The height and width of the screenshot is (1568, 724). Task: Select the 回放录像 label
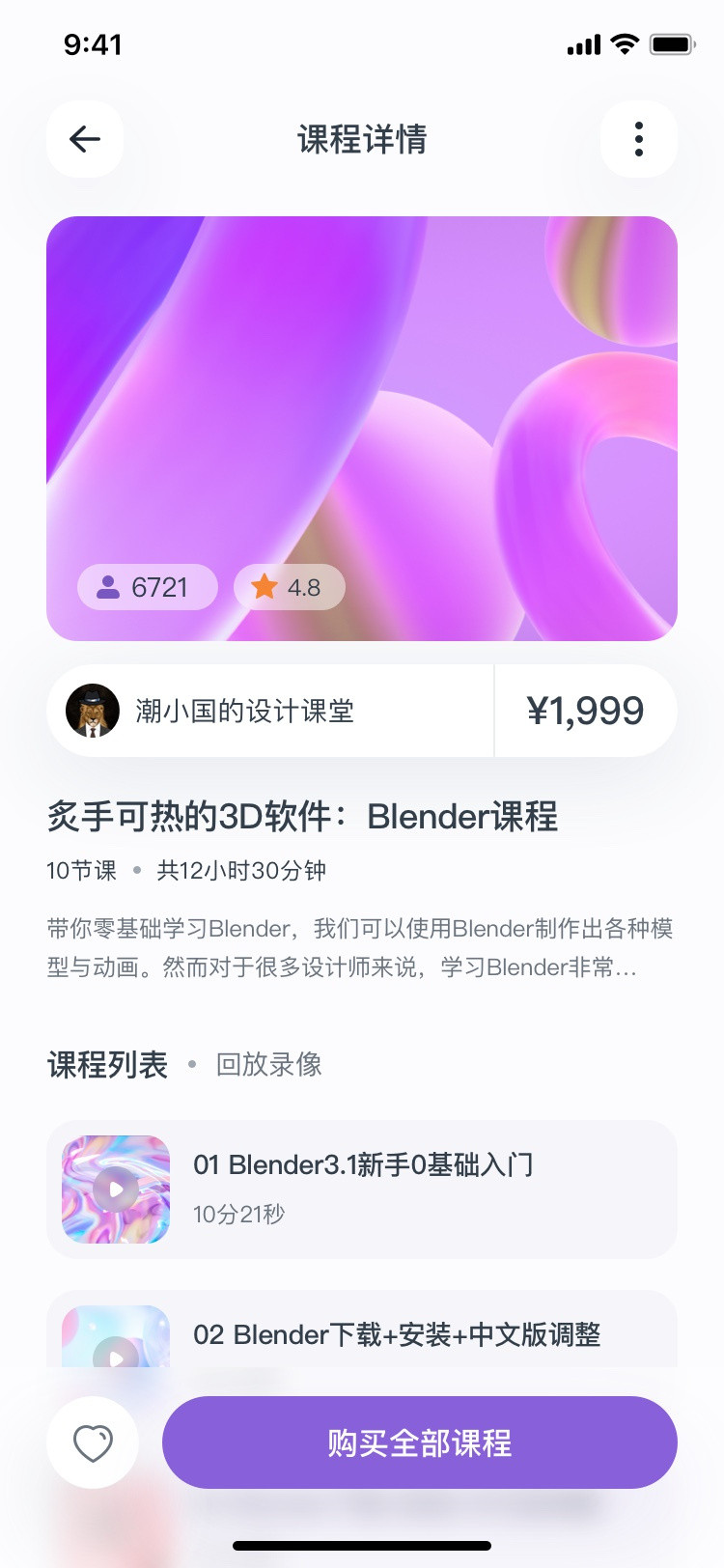tap(268, 1065)
